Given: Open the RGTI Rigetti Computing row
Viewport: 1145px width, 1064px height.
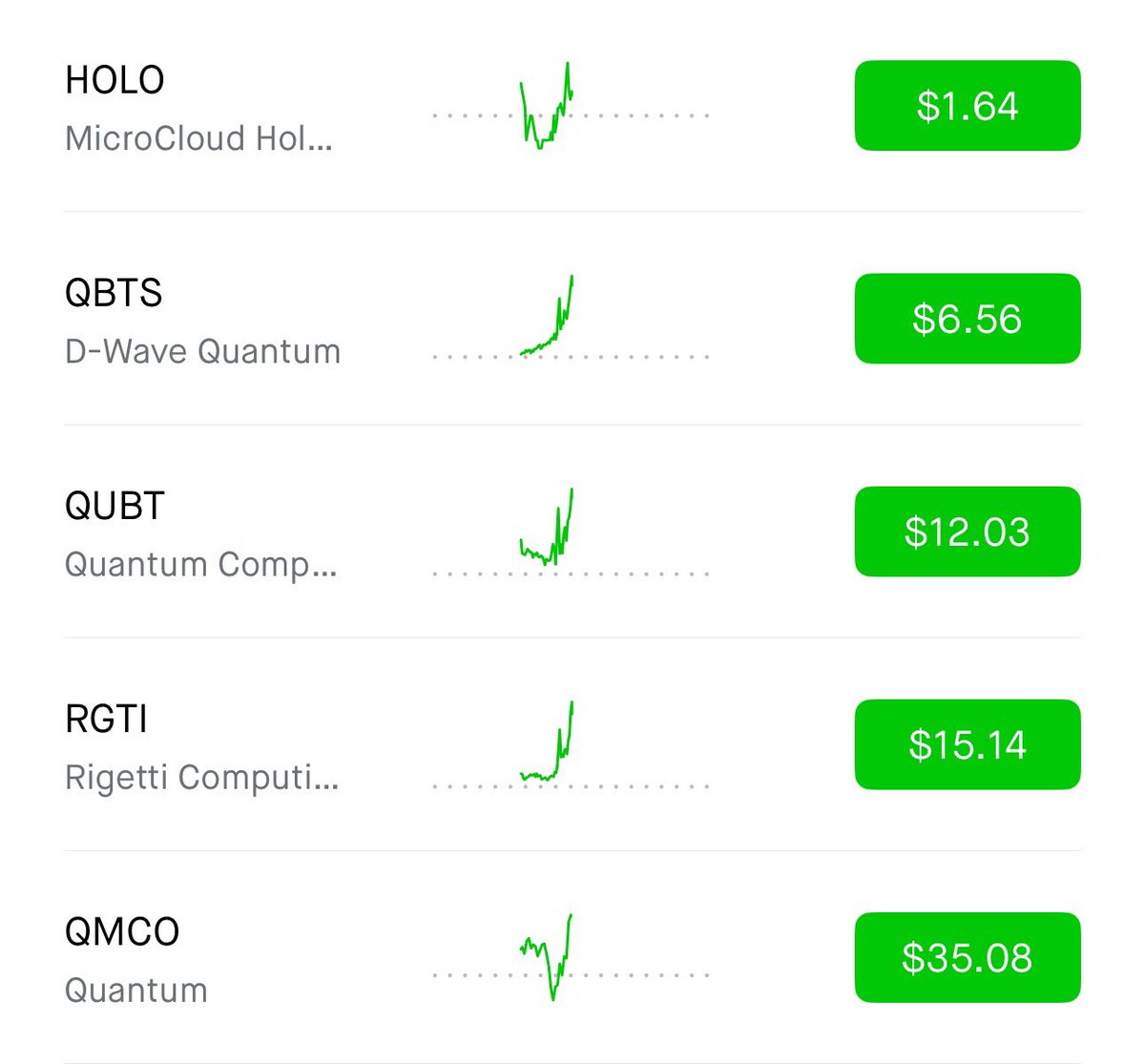Looking at the screenshot, I should (x=201, y=746).
